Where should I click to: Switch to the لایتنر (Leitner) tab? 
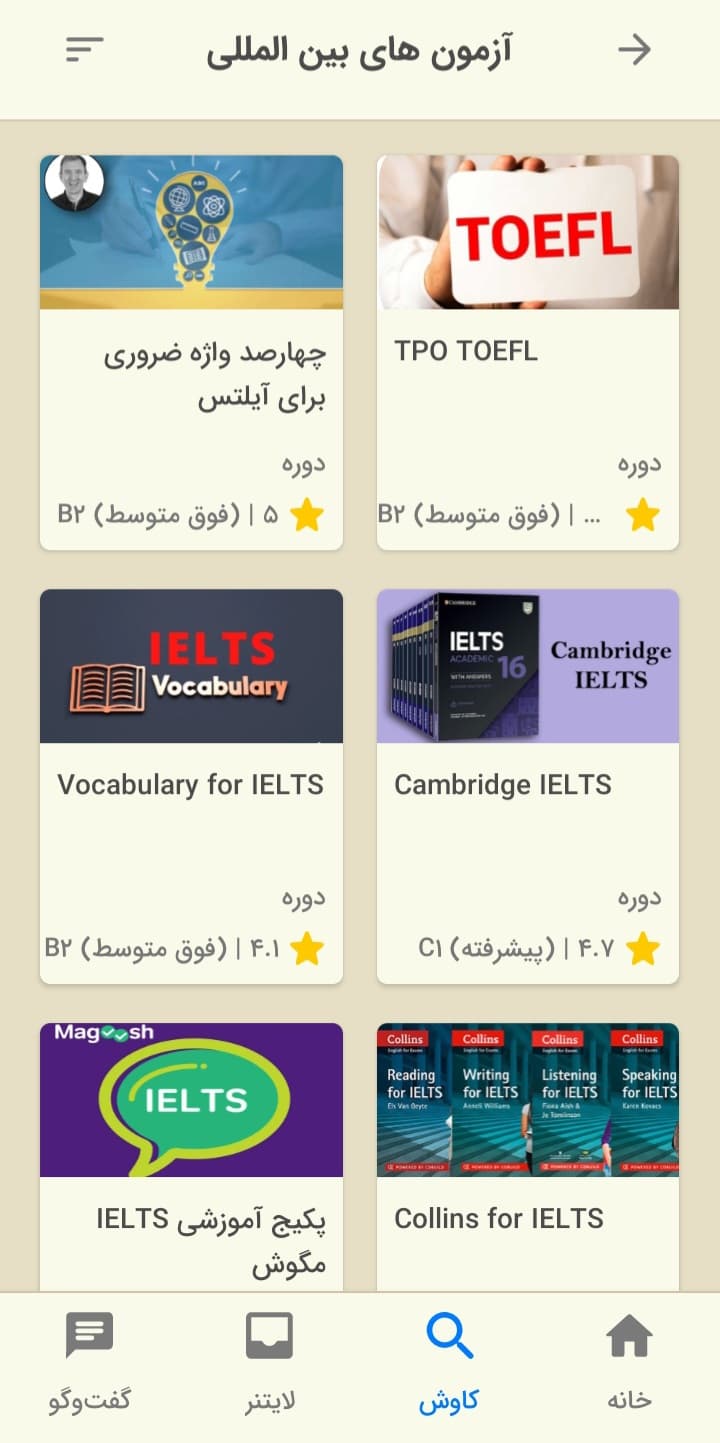pyautogui.click(x=270, y=1362)
